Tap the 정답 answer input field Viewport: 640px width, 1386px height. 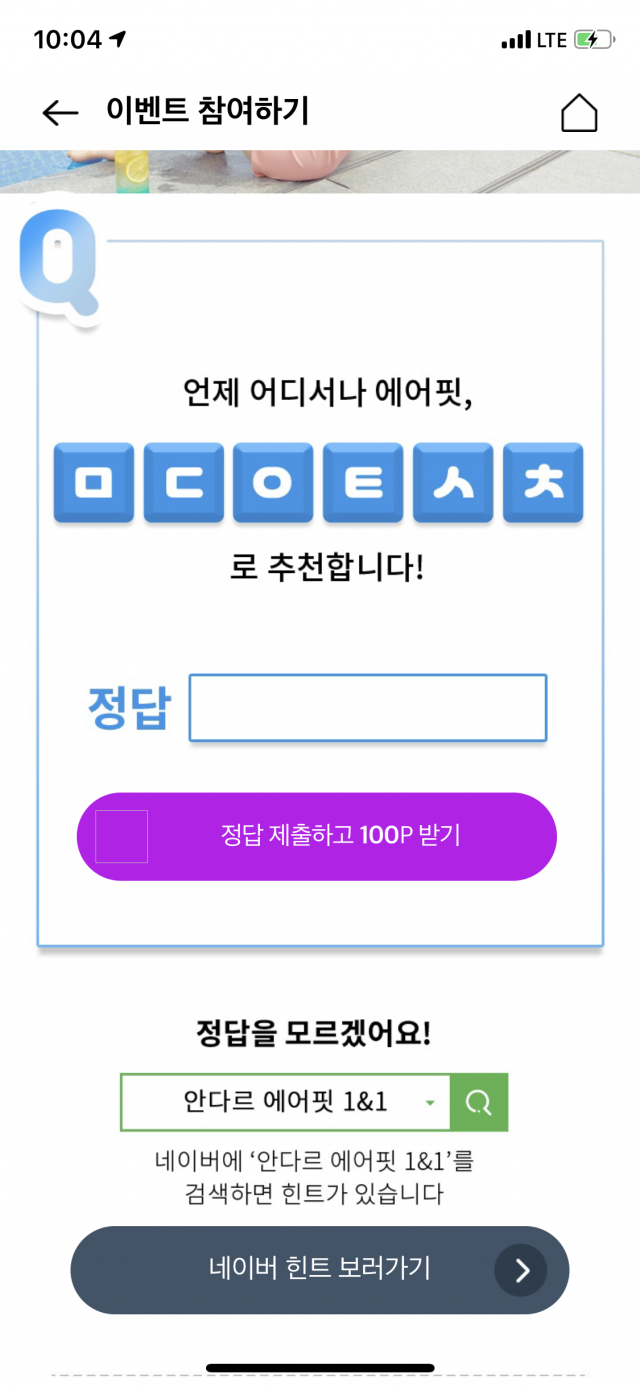click(368, 708)
